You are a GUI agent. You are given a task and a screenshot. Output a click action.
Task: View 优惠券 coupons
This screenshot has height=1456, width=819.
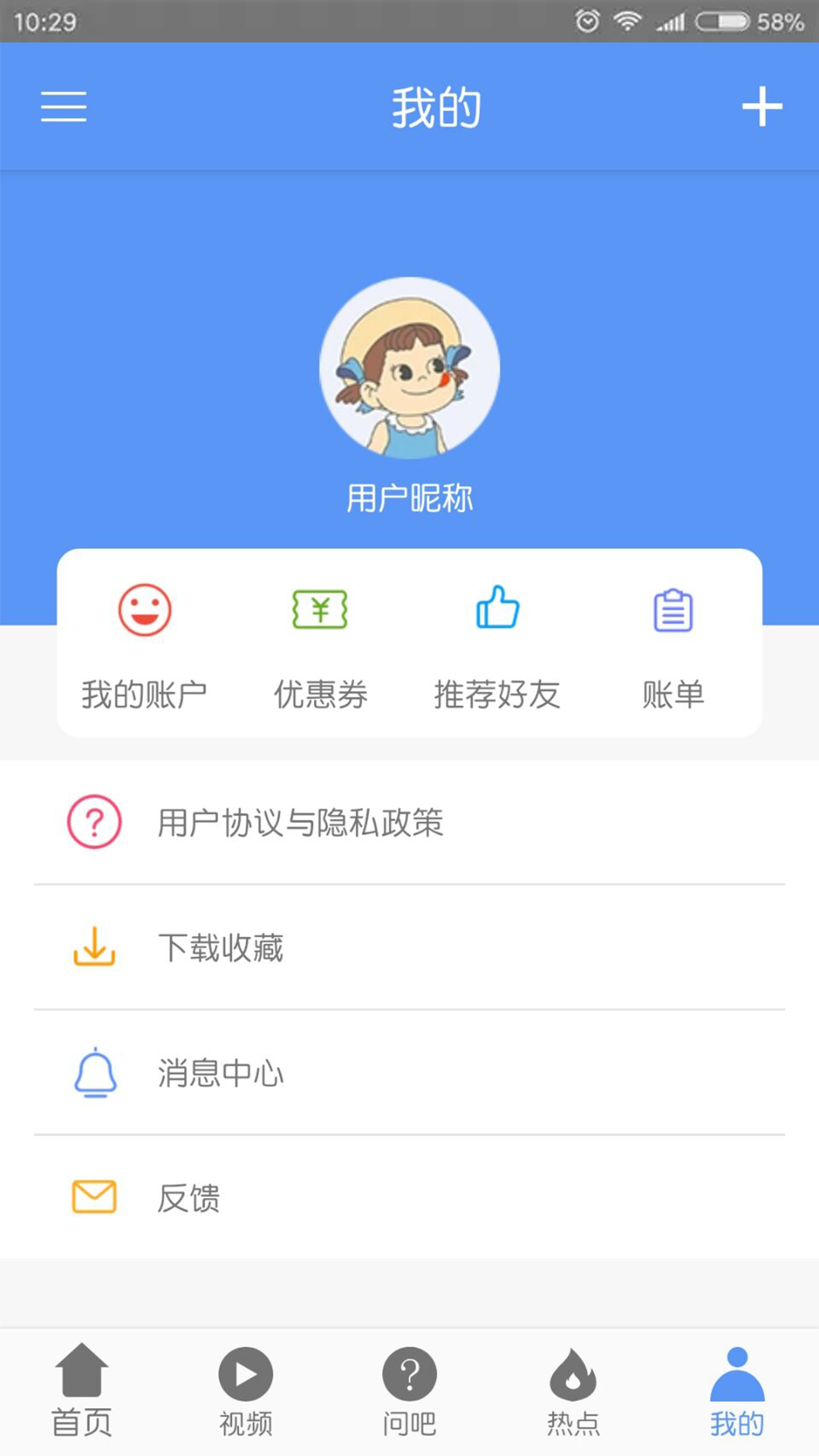click(320, 645)
